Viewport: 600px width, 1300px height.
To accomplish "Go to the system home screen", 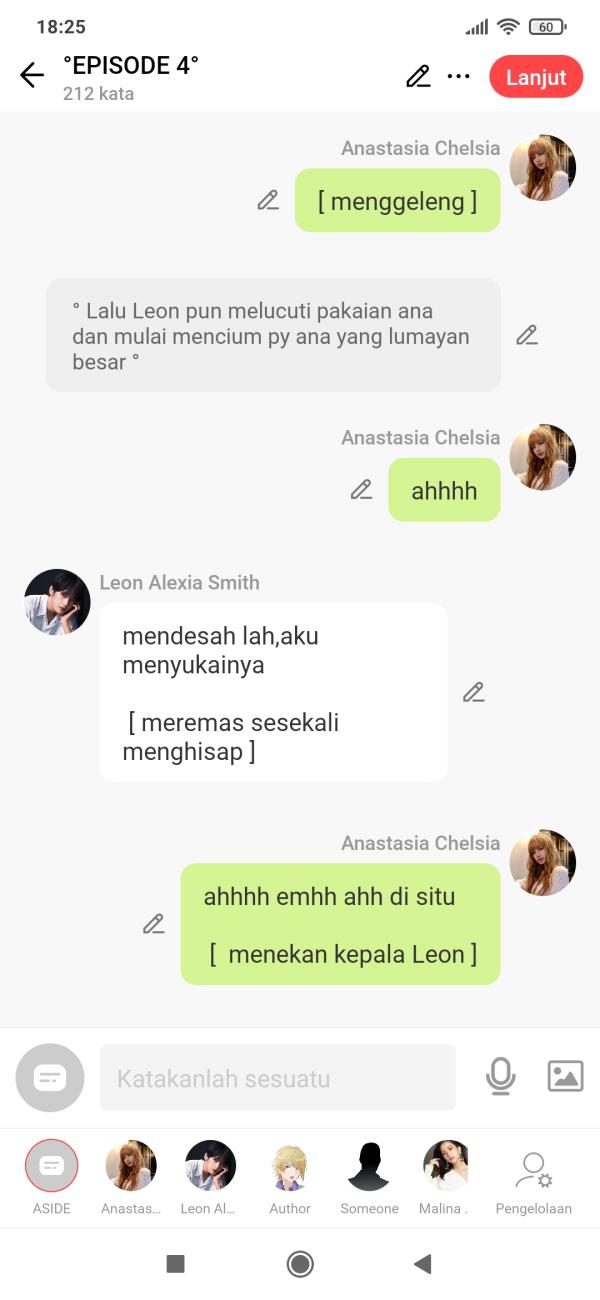I will (x=300, y=1264).
